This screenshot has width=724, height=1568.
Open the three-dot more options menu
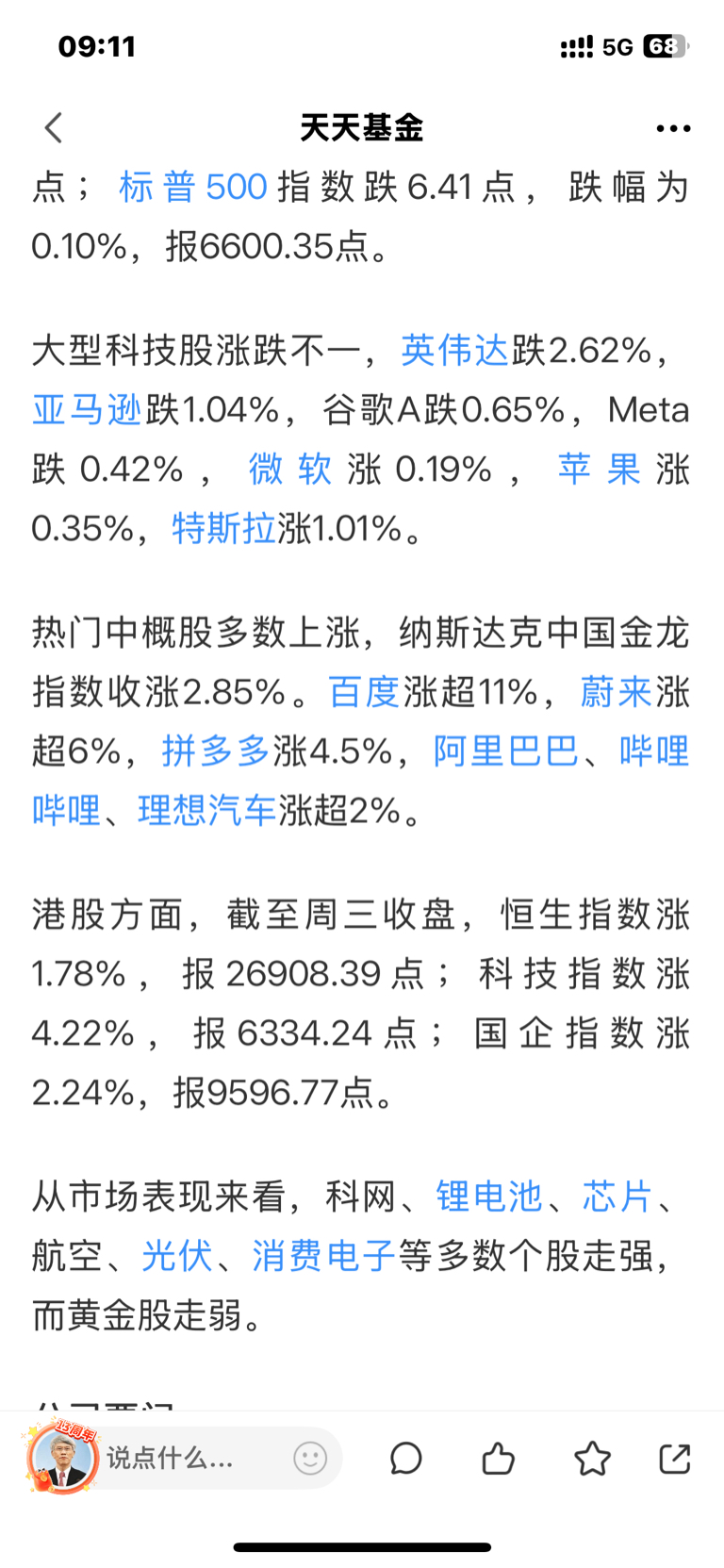pyautogui.click(x=673, y=127)
